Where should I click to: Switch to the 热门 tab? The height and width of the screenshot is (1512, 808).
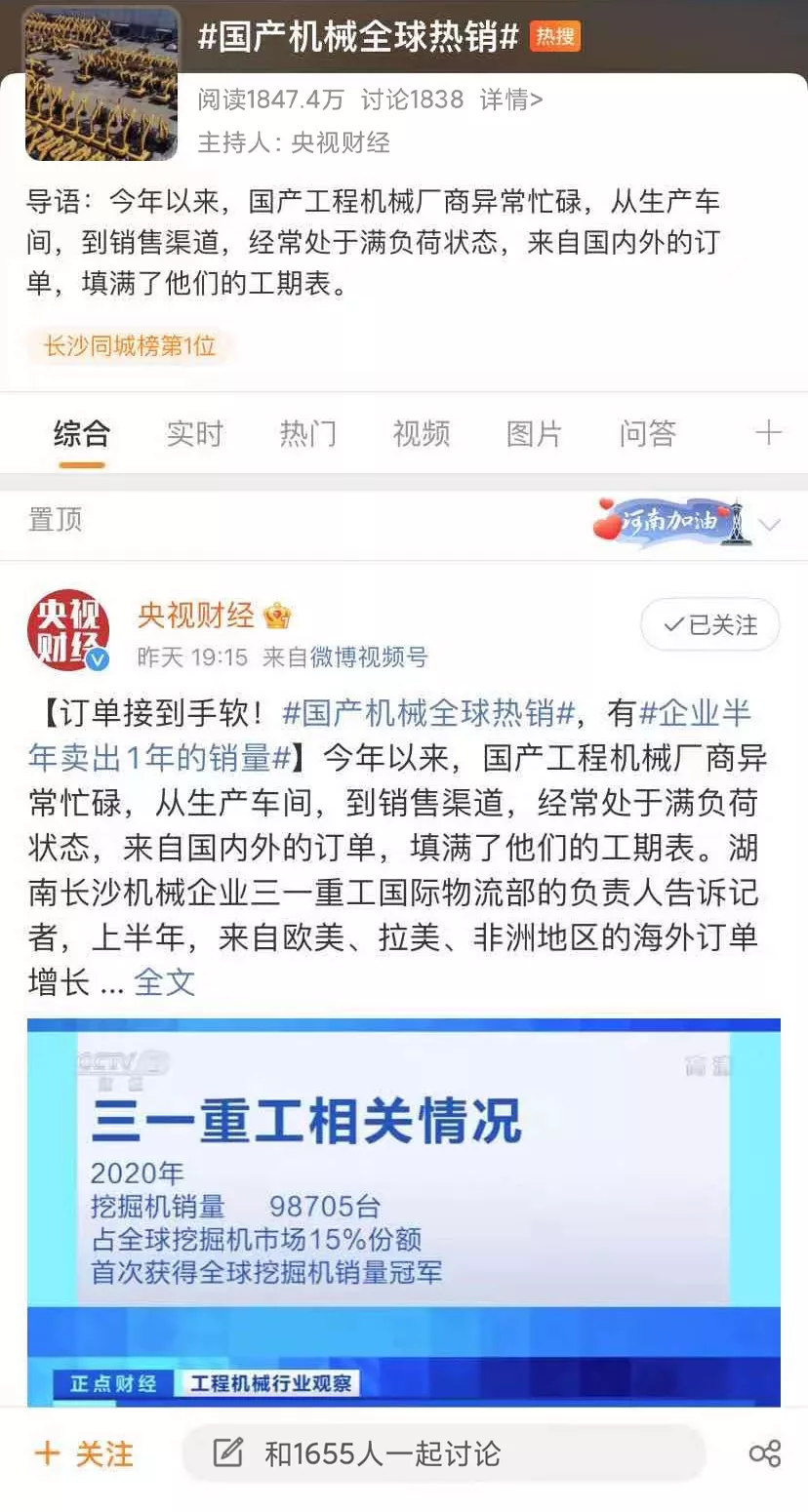(x=307, y=433)
